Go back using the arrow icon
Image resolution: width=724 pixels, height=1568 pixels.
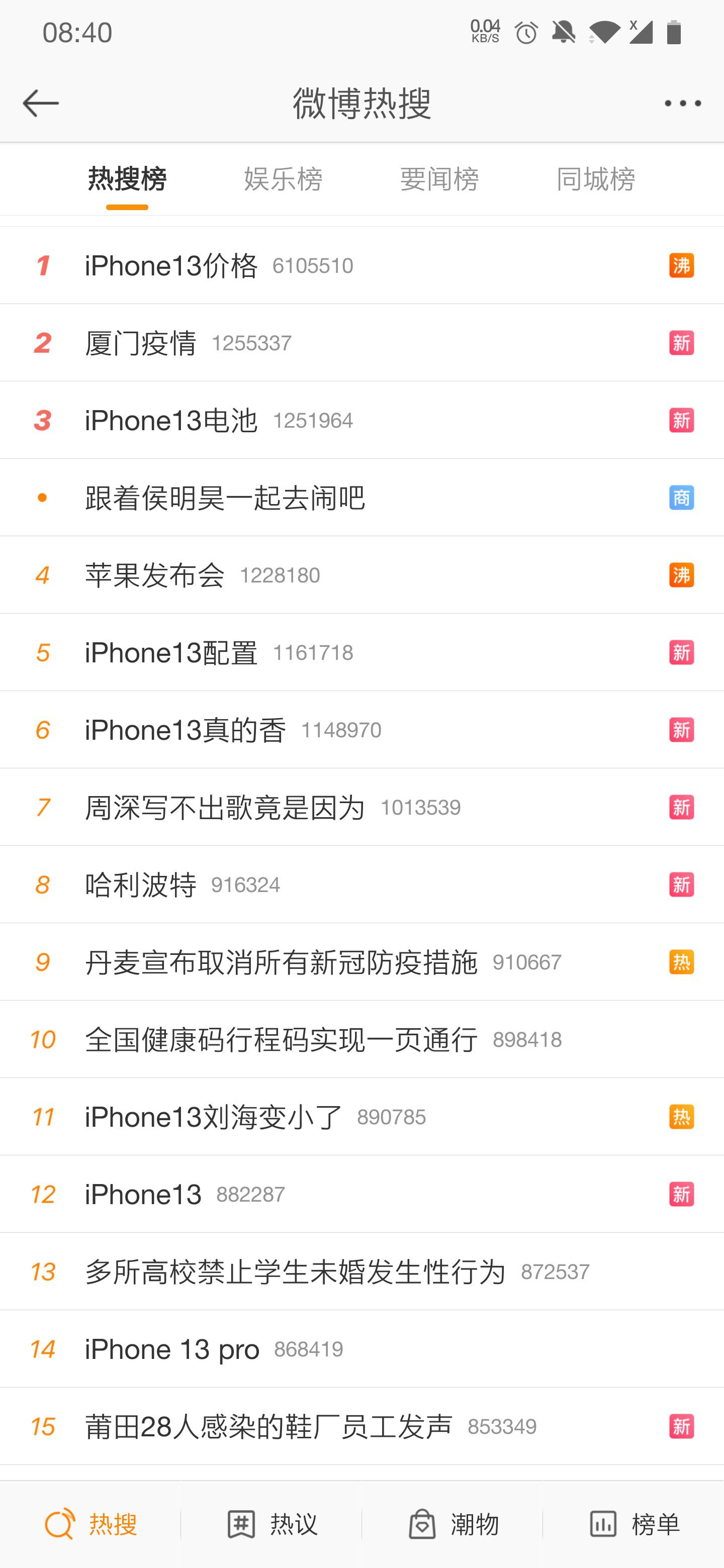40,103
